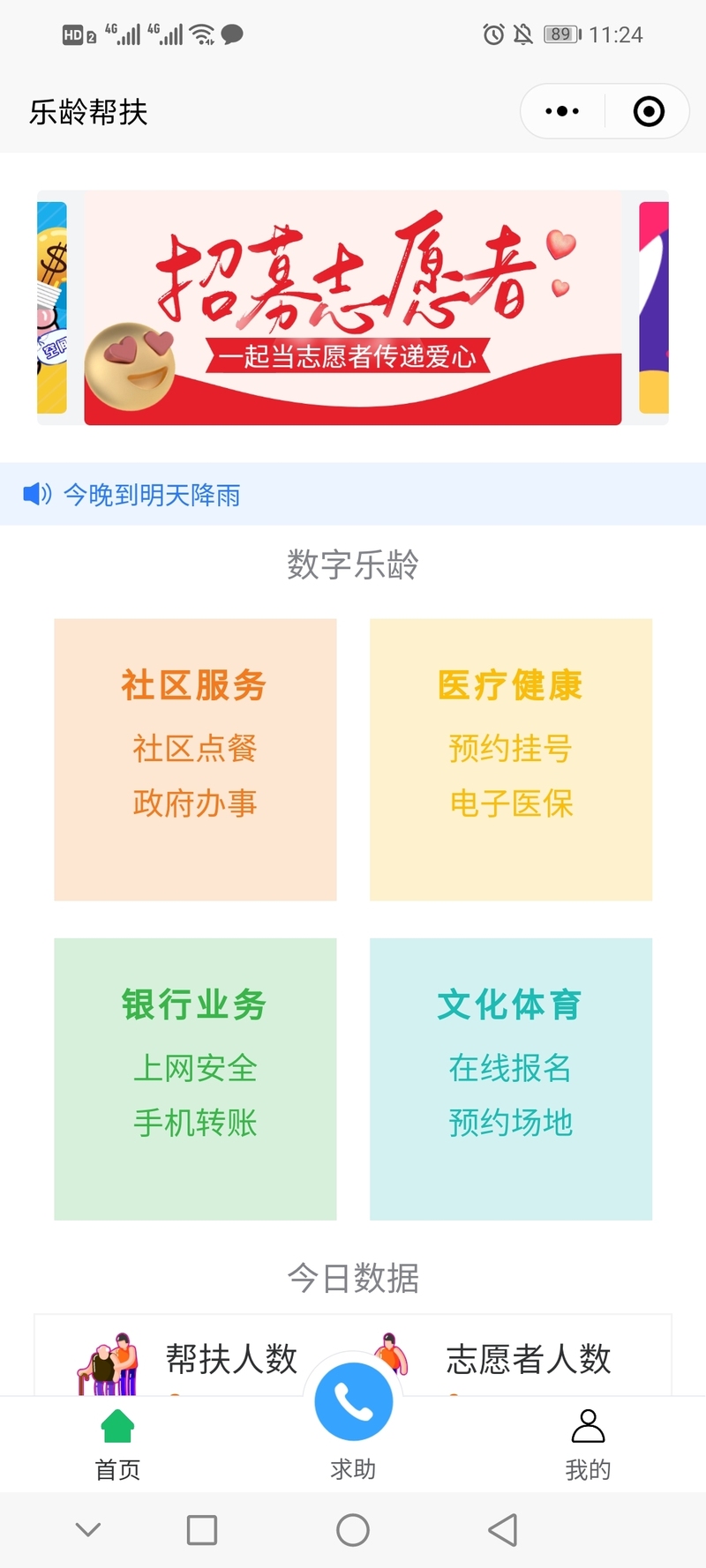This screenshot has width=706, height=1568.
Task: Tap 预约场地 venue booking
Action: point(511,1123)
